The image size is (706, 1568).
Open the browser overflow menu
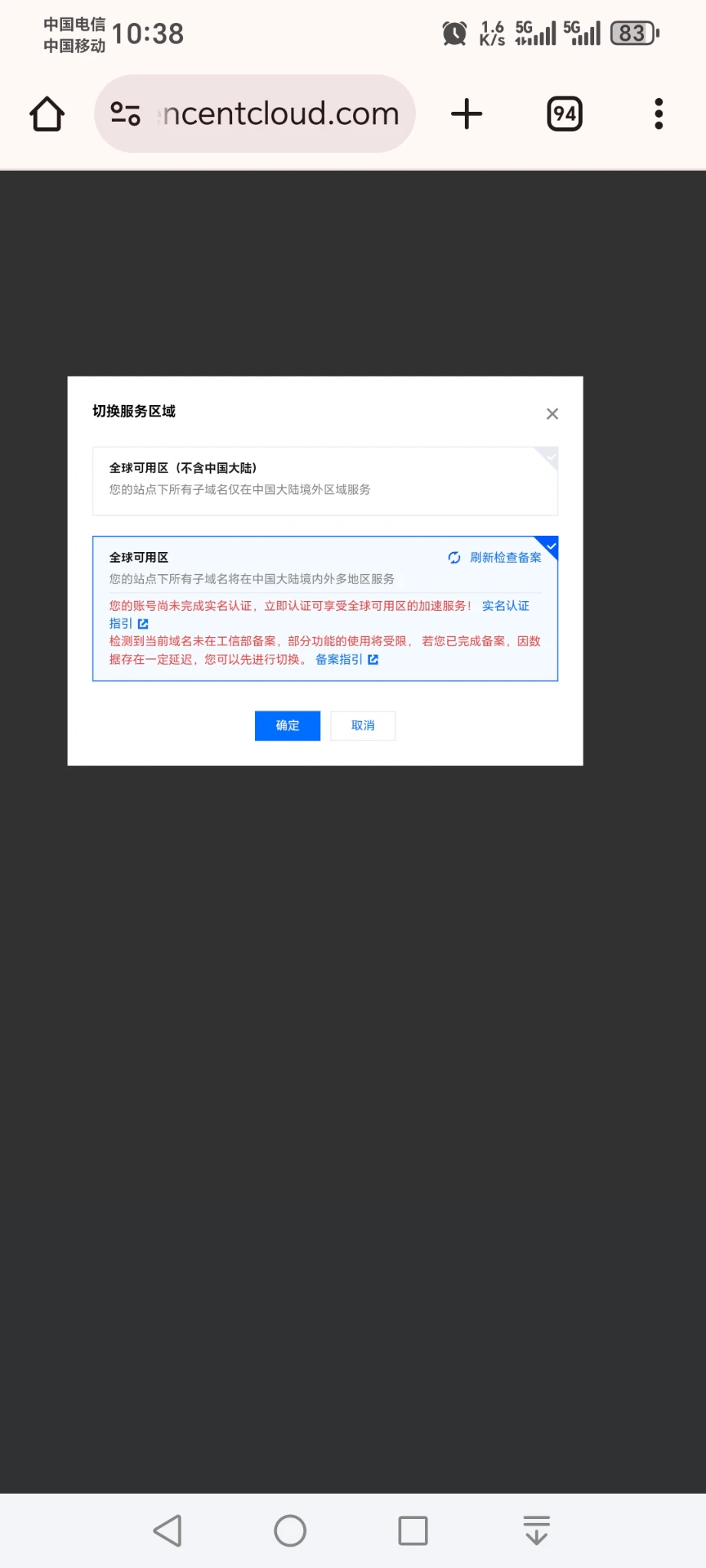[x=658, y=114]
